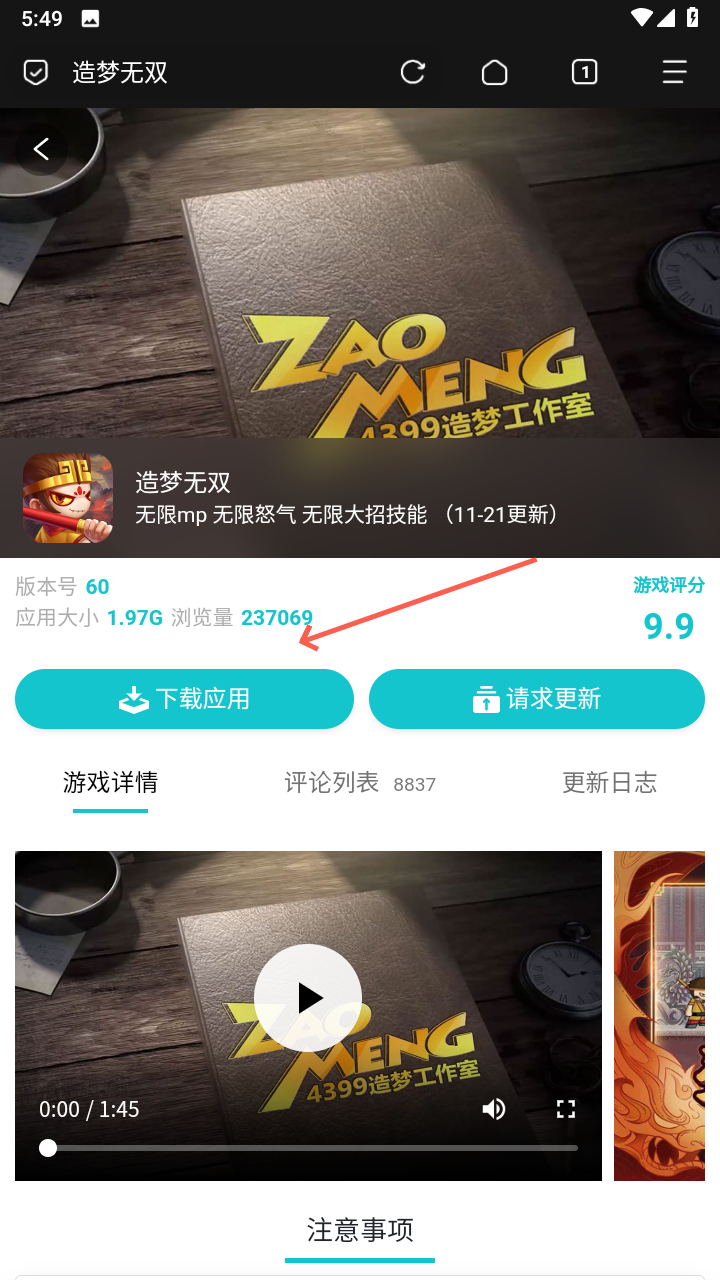
Task: Switch to the 评论列表 tab
Action: 332,783
